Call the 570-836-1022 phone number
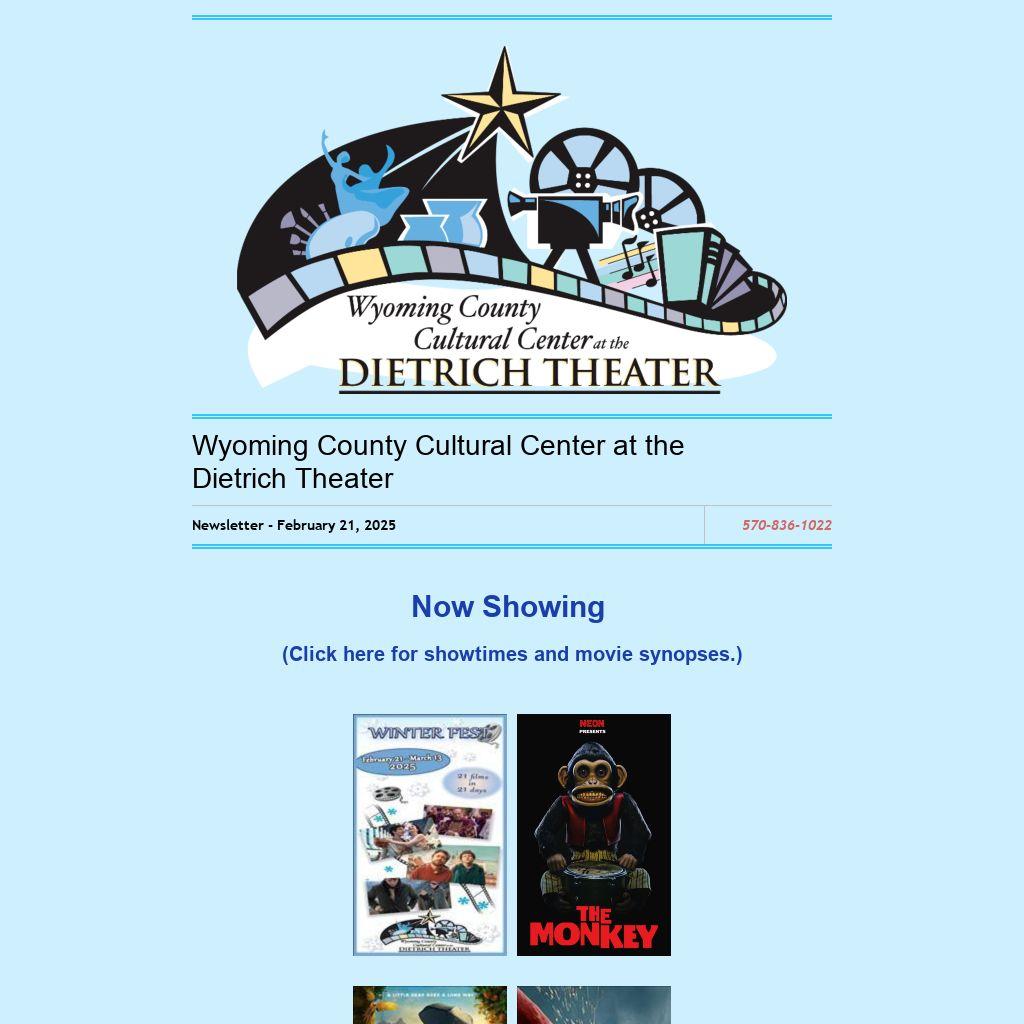Screen dimensions: 1024x1024 tap(786, 525)
